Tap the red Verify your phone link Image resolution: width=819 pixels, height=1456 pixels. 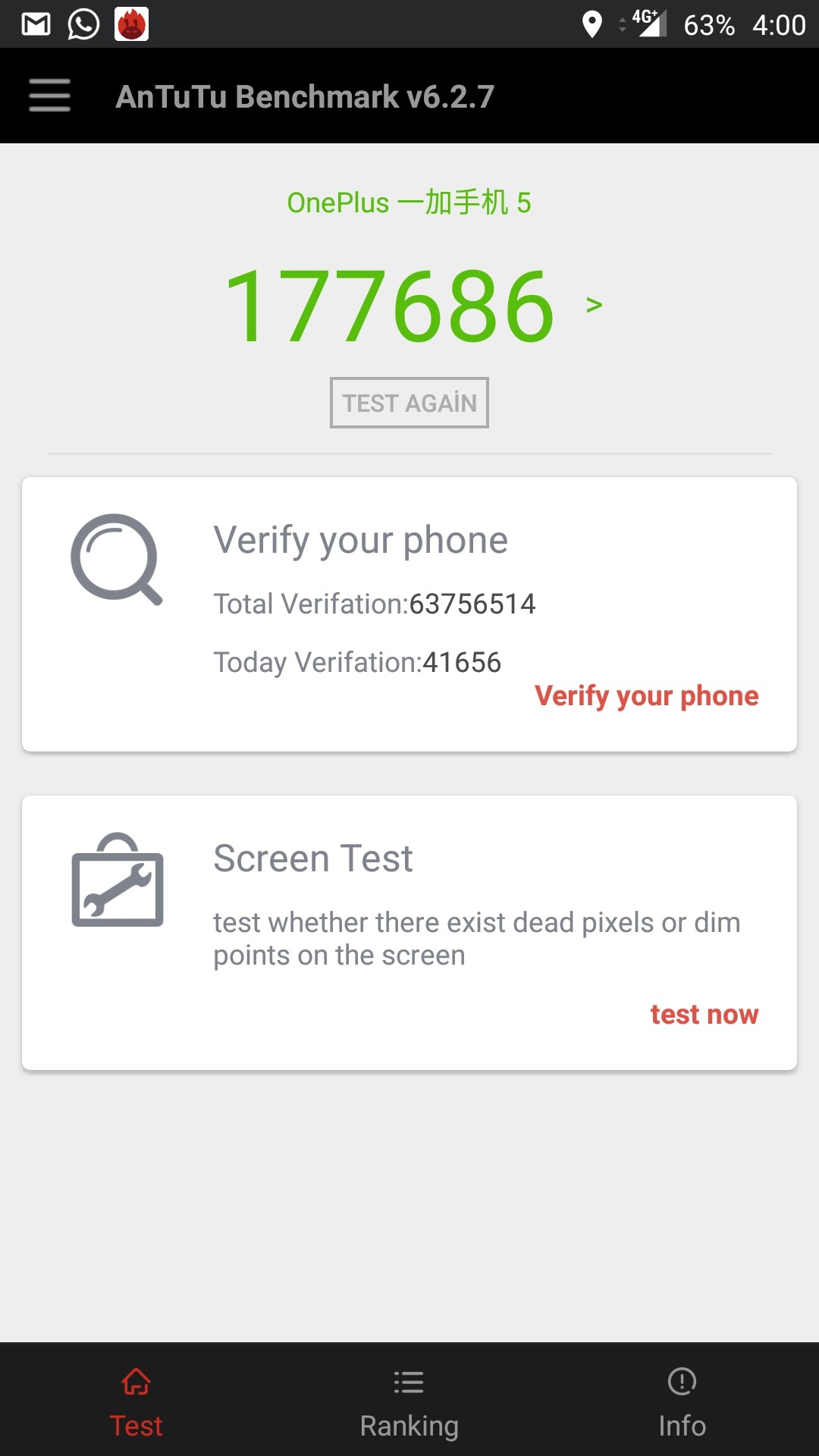click(646, 695)
